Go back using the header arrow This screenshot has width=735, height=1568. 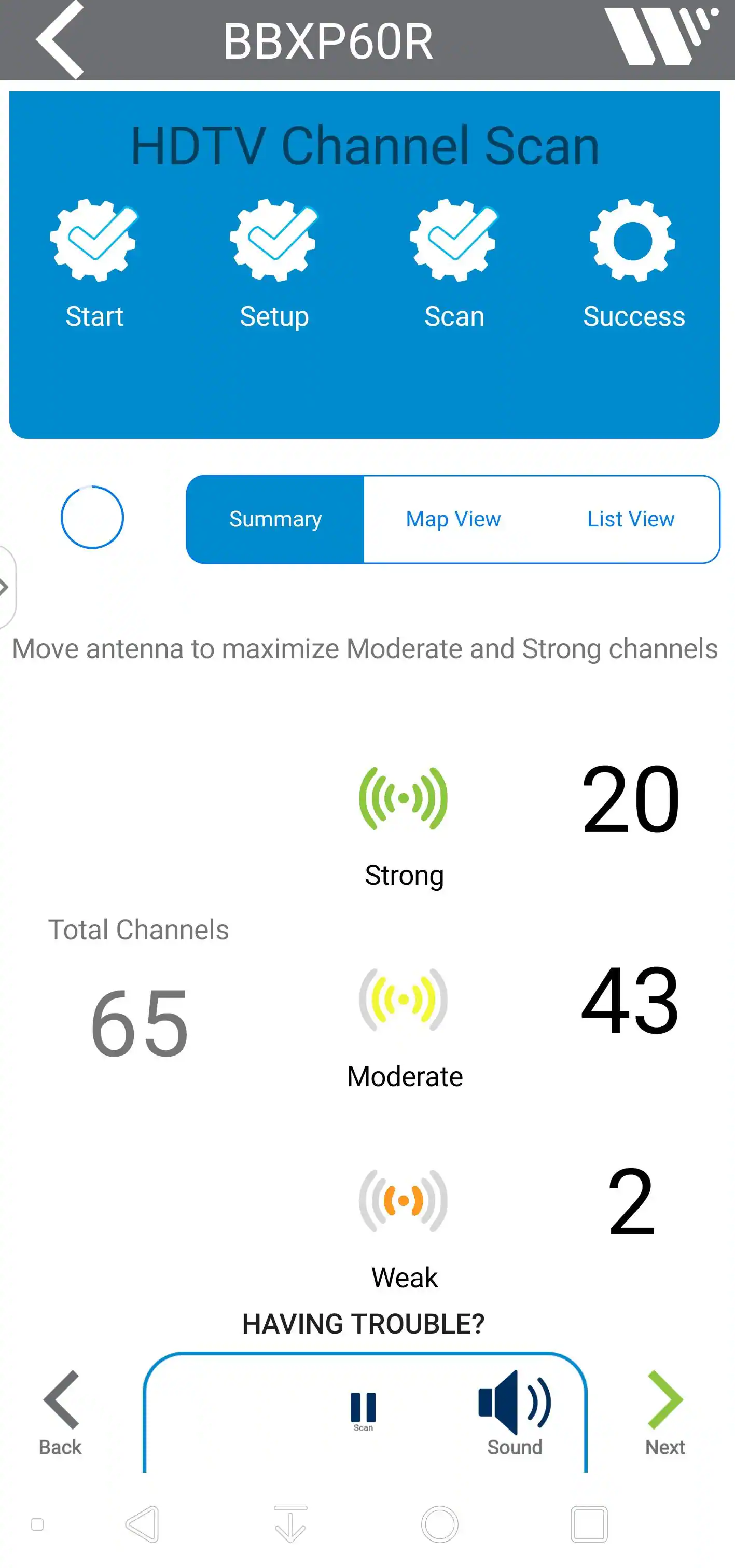click(60, 40)
